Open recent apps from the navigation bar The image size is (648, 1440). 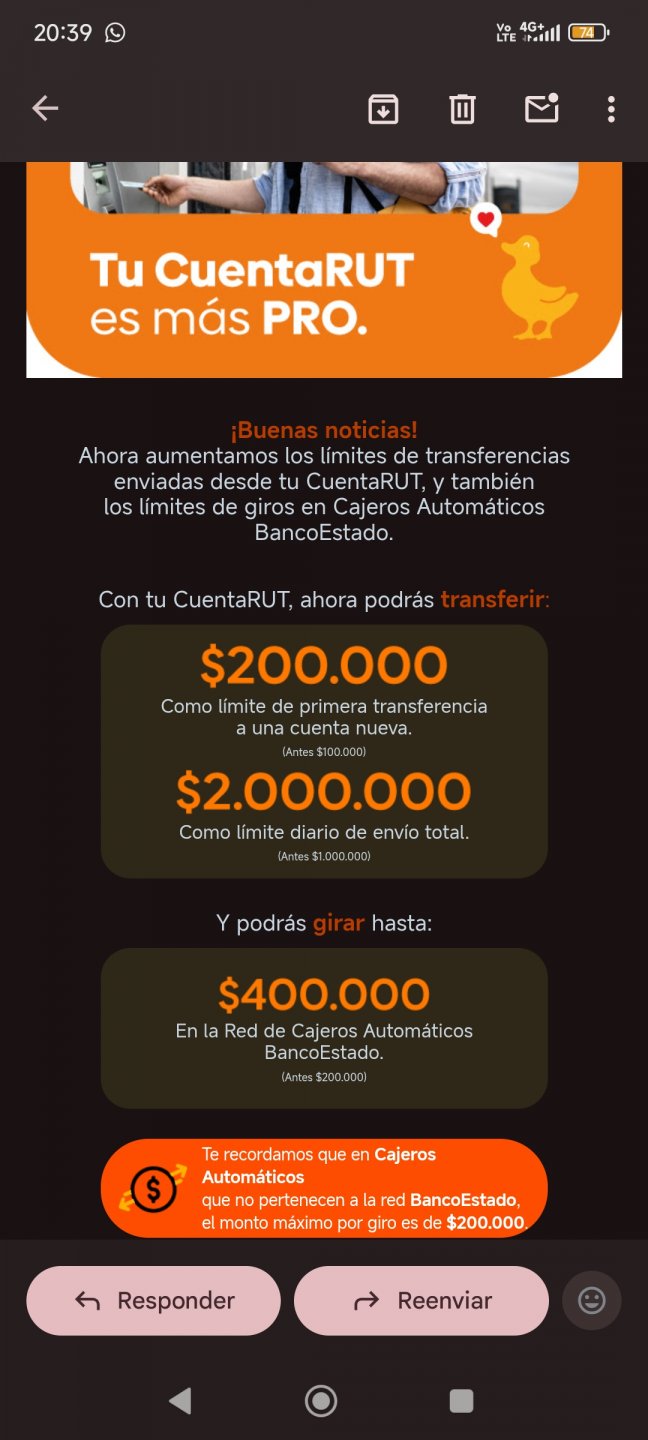[461, 1401]
